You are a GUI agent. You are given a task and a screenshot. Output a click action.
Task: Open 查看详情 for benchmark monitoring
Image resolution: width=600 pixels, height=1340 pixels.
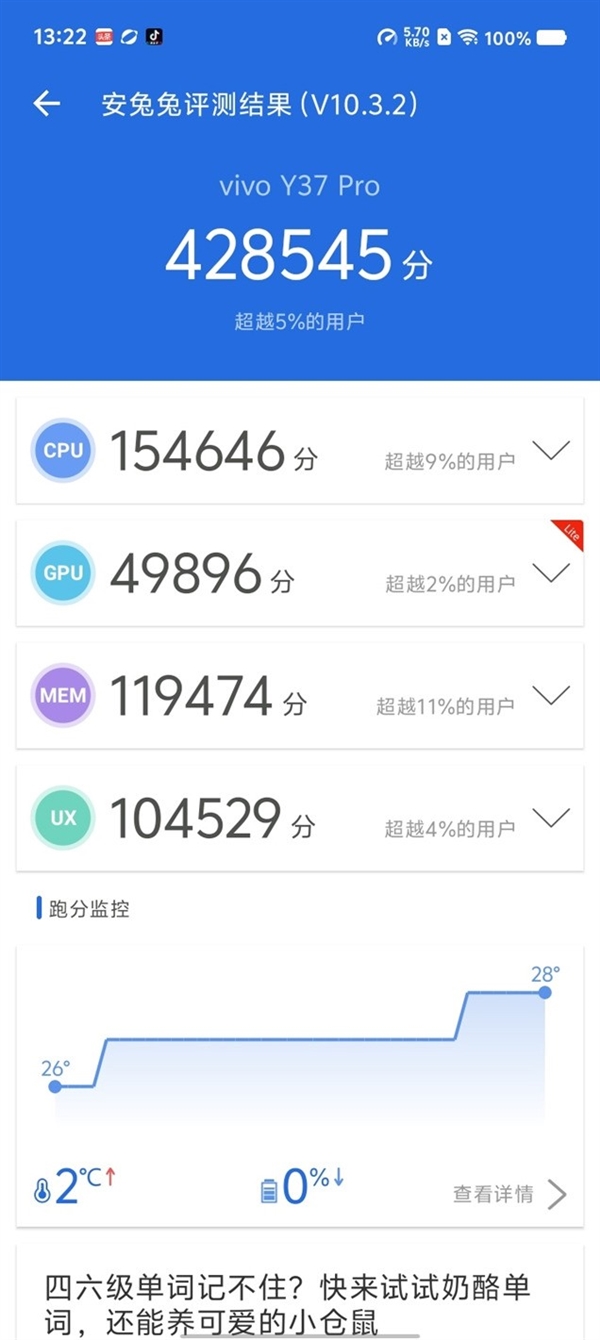pos(509,1194)
